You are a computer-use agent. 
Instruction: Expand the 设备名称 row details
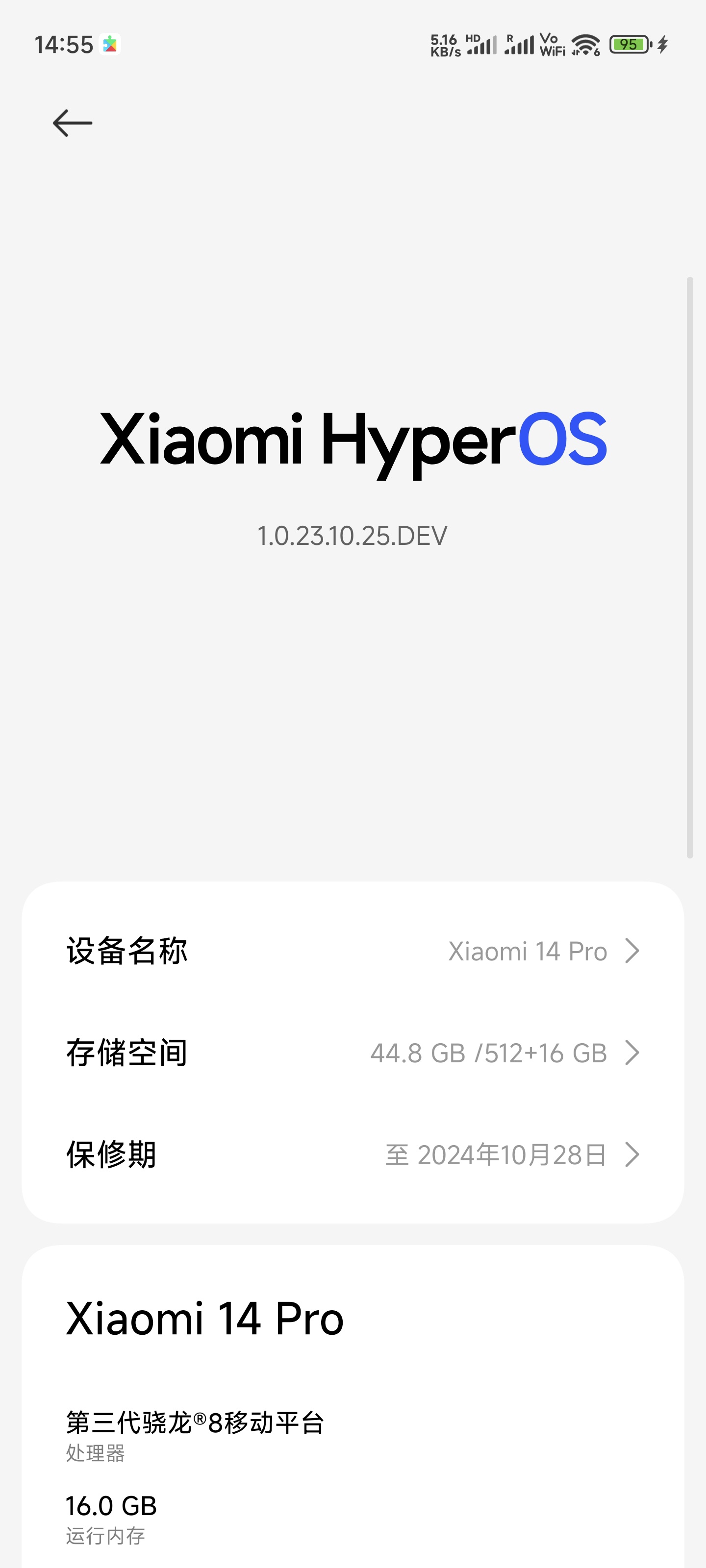coord(633,951)
